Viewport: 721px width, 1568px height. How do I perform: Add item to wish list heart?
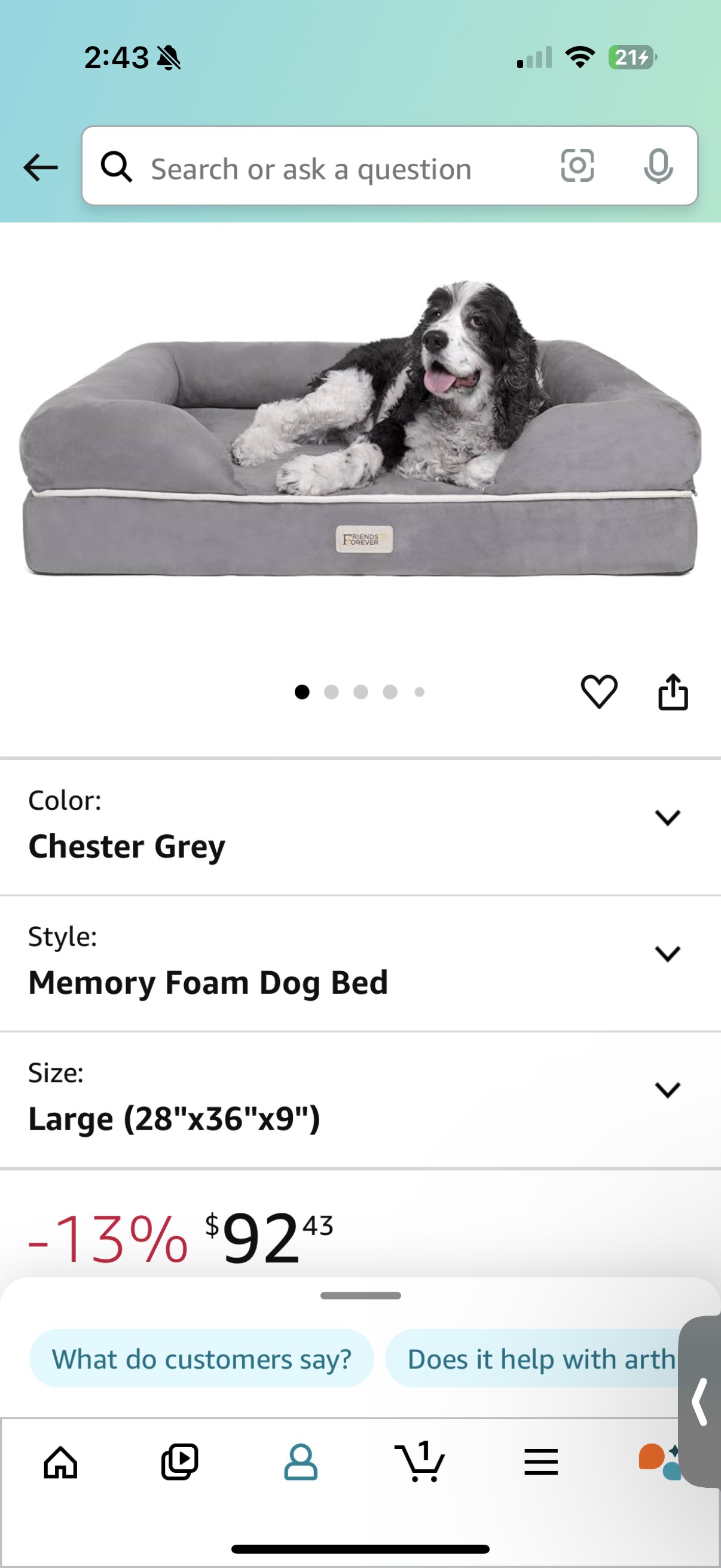pos(598,692)
